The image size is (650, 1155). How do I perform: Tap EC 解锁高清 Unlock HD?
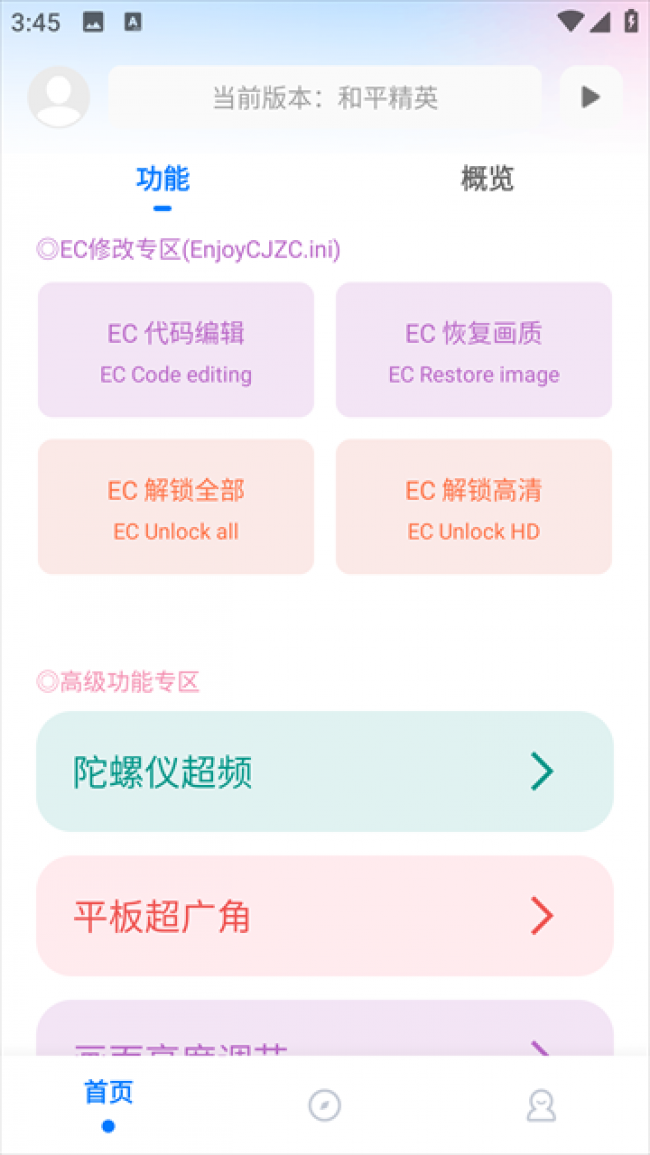[x=474, y=507]
